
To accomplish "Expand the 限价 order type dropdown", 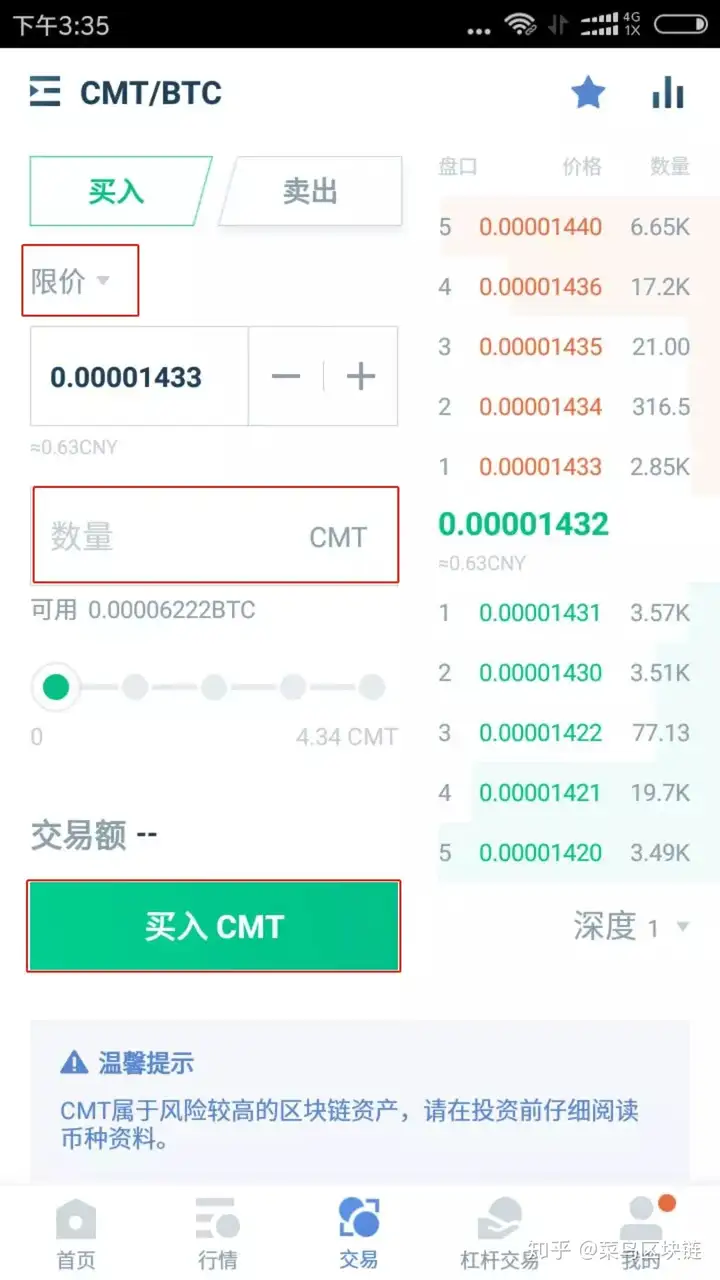I will [x=70, y=281].
